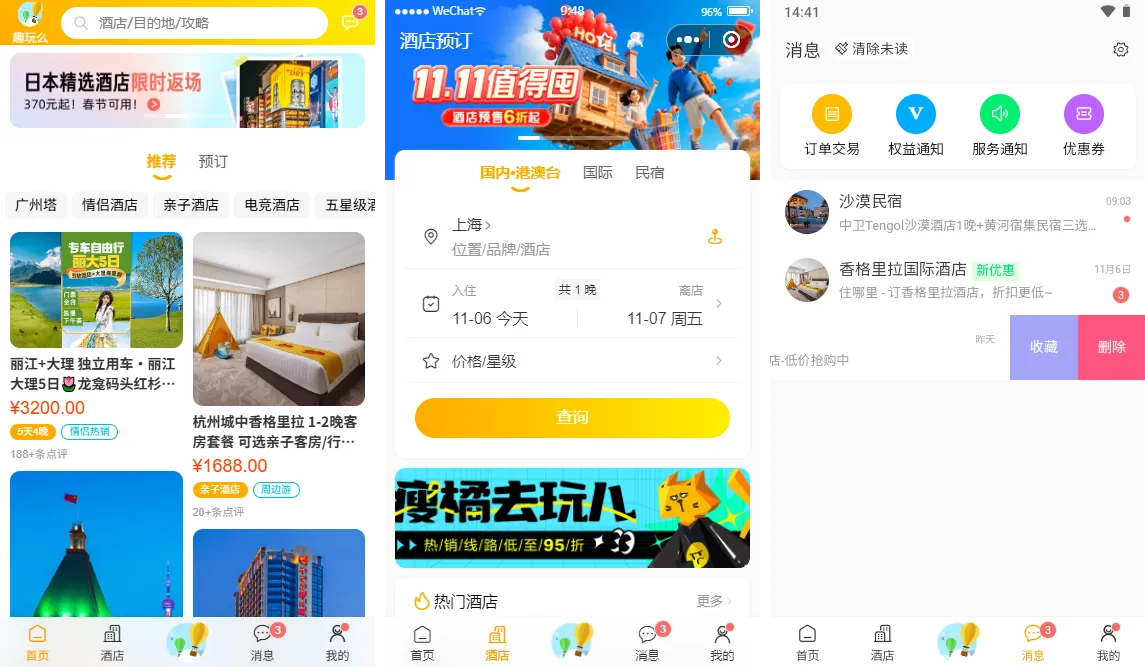Image resolution: width=1145 pixels, height=667 pixels.
Task: Switch to the 国际 hotel tab
Action: coord(597,173)
